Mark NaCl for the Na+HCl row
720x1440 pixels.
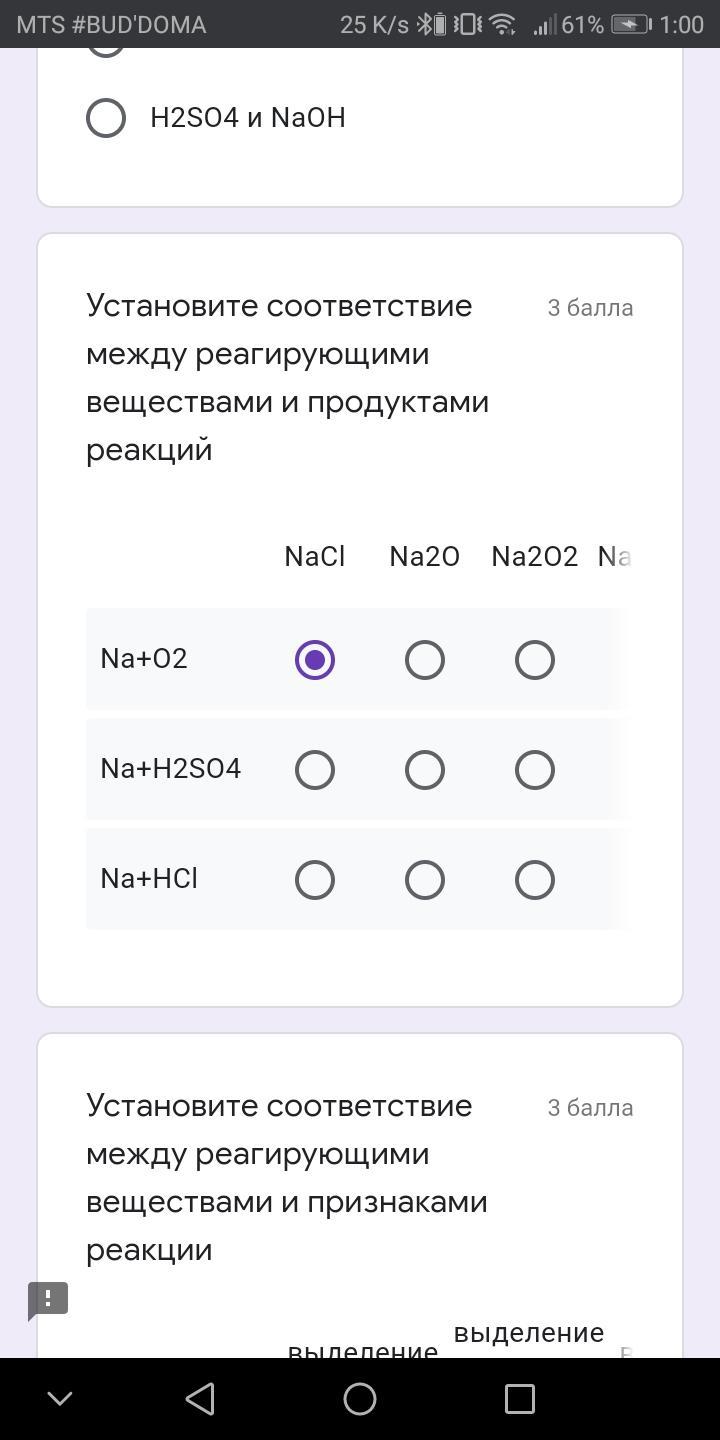coord(315,880)
